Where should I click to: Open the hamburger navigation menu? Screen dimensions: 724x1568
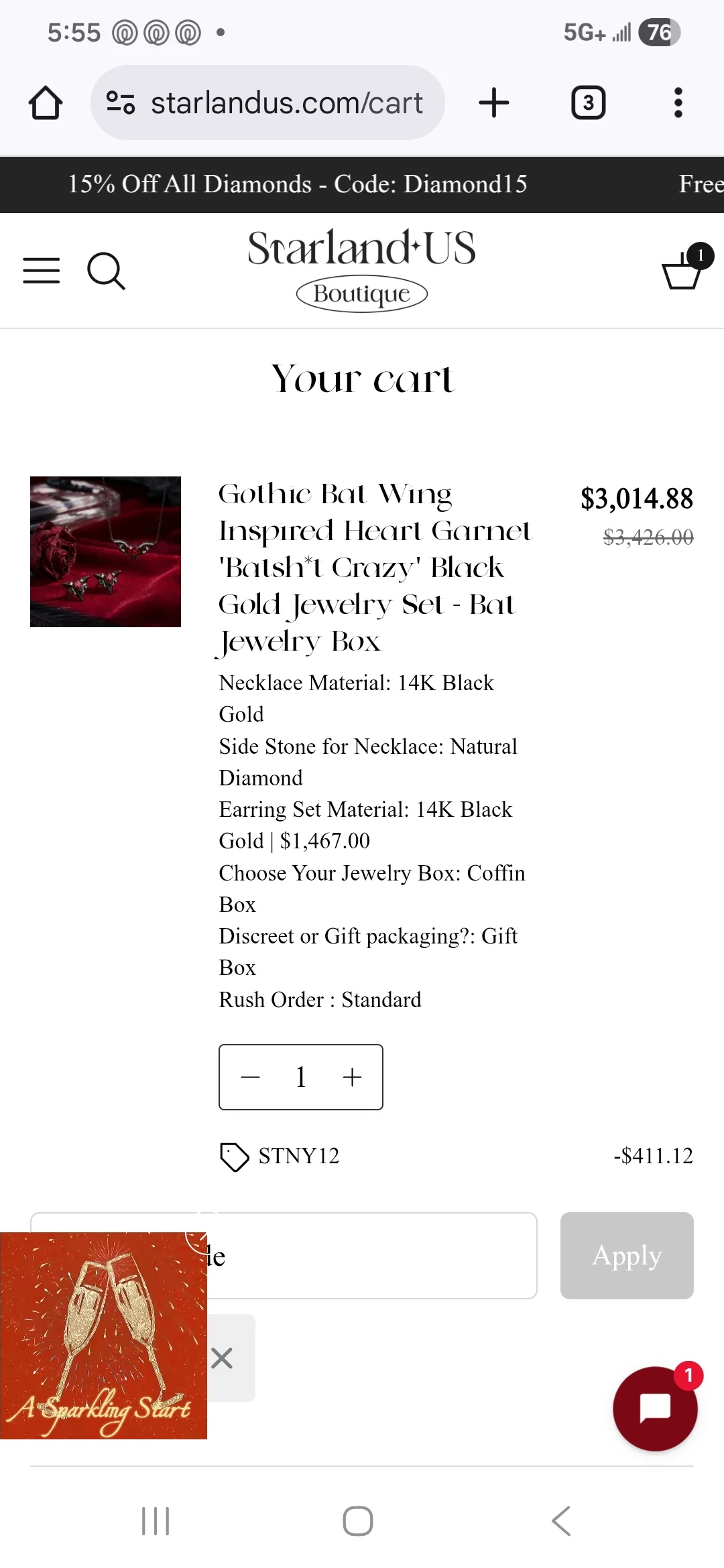(x=42, y=271)
